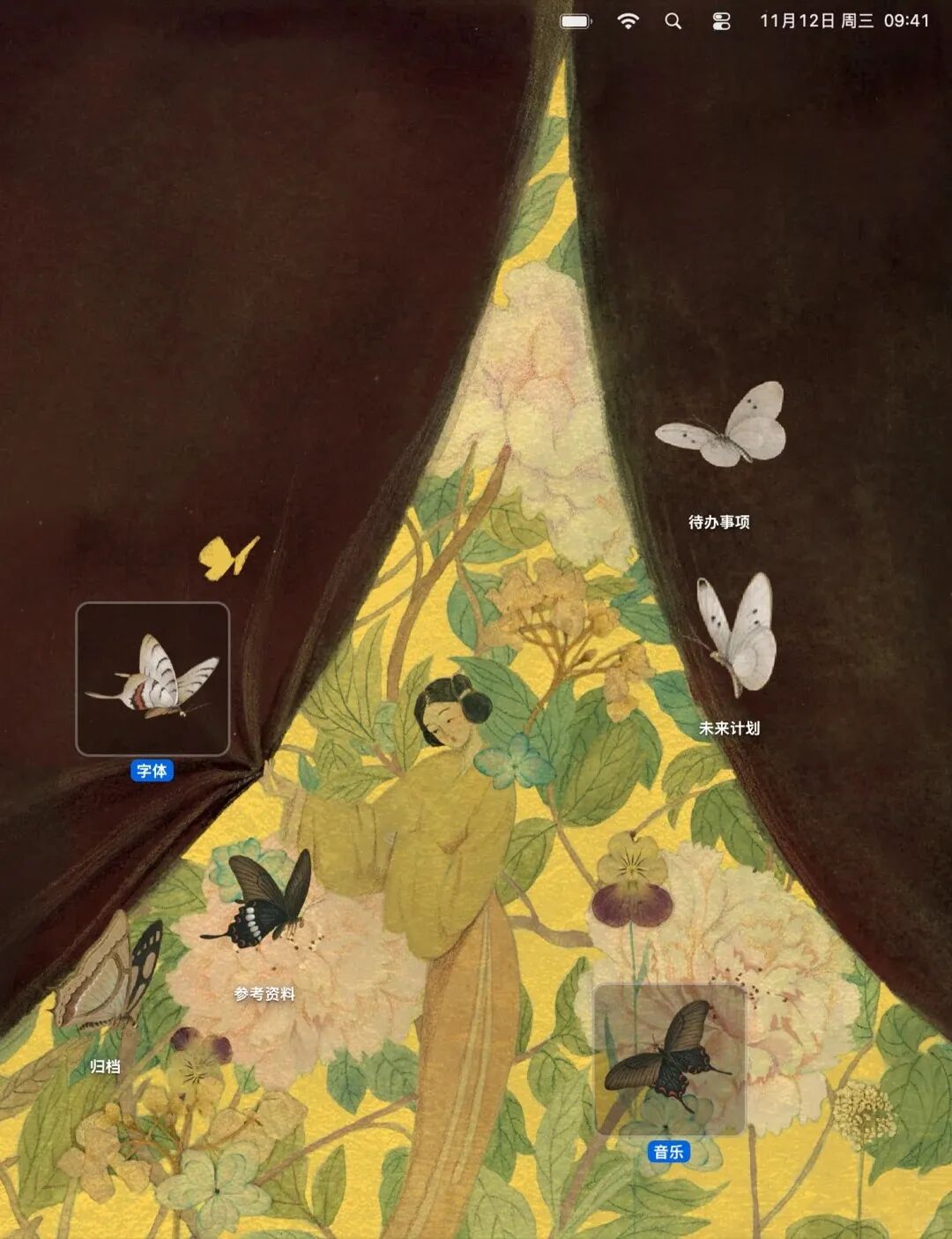Open Spotlight search in the menu bar
952x1239 pixels.
(x=673, y=21)
